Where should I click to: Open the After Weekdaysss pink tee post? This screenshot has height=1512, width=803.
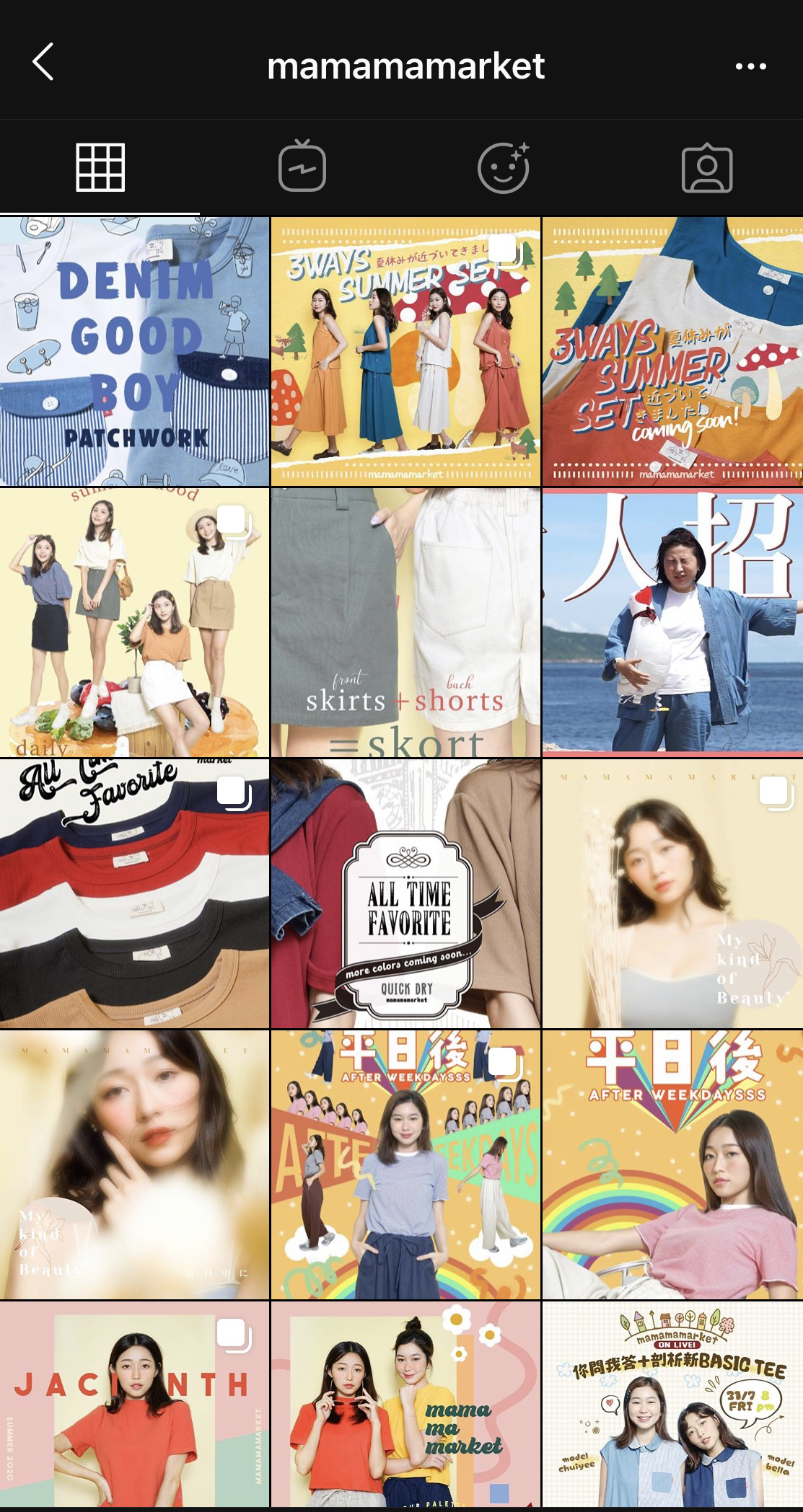[x=672, y=1164]
